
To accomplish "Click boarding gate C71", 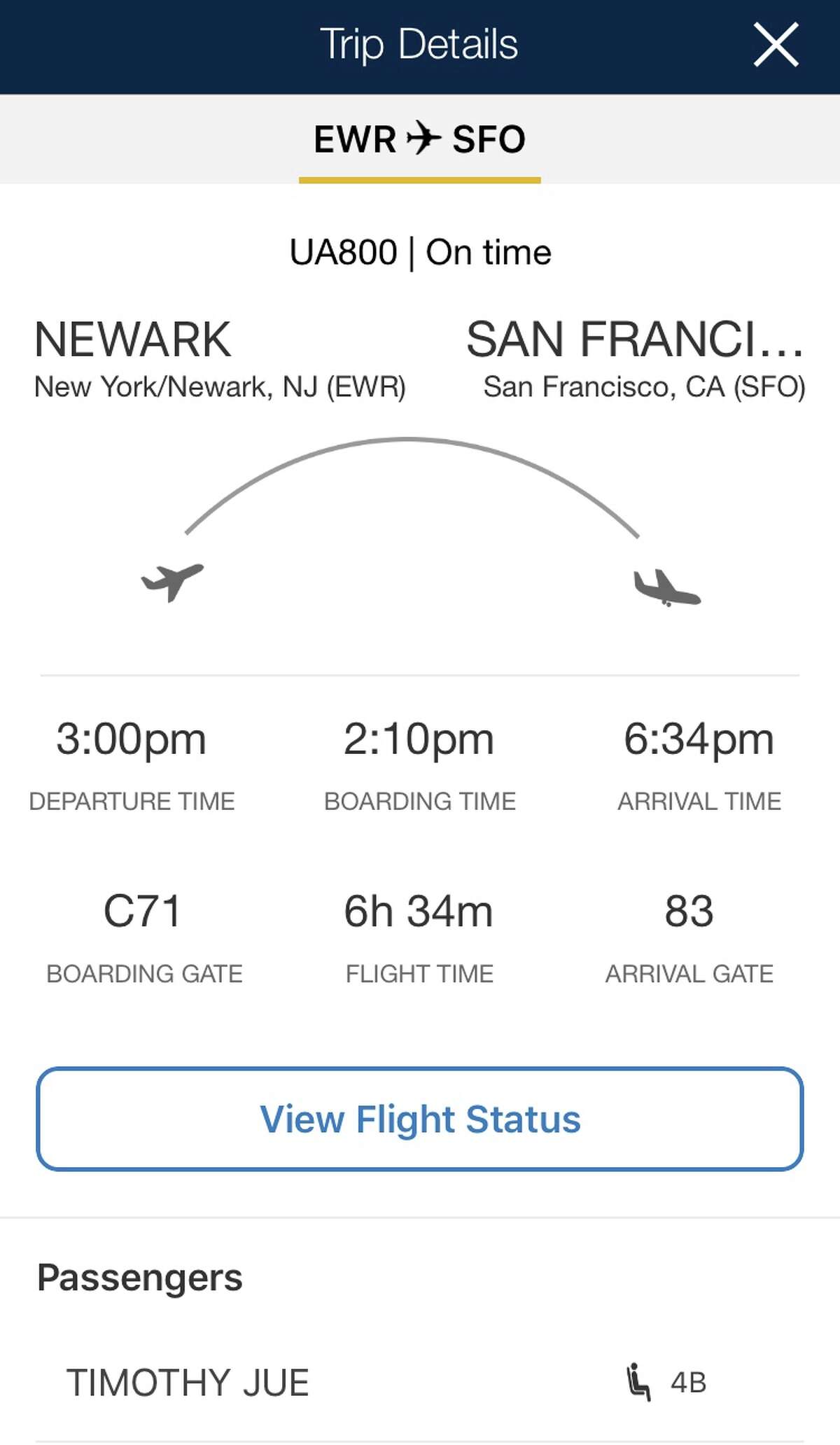I will coord(143,910).
